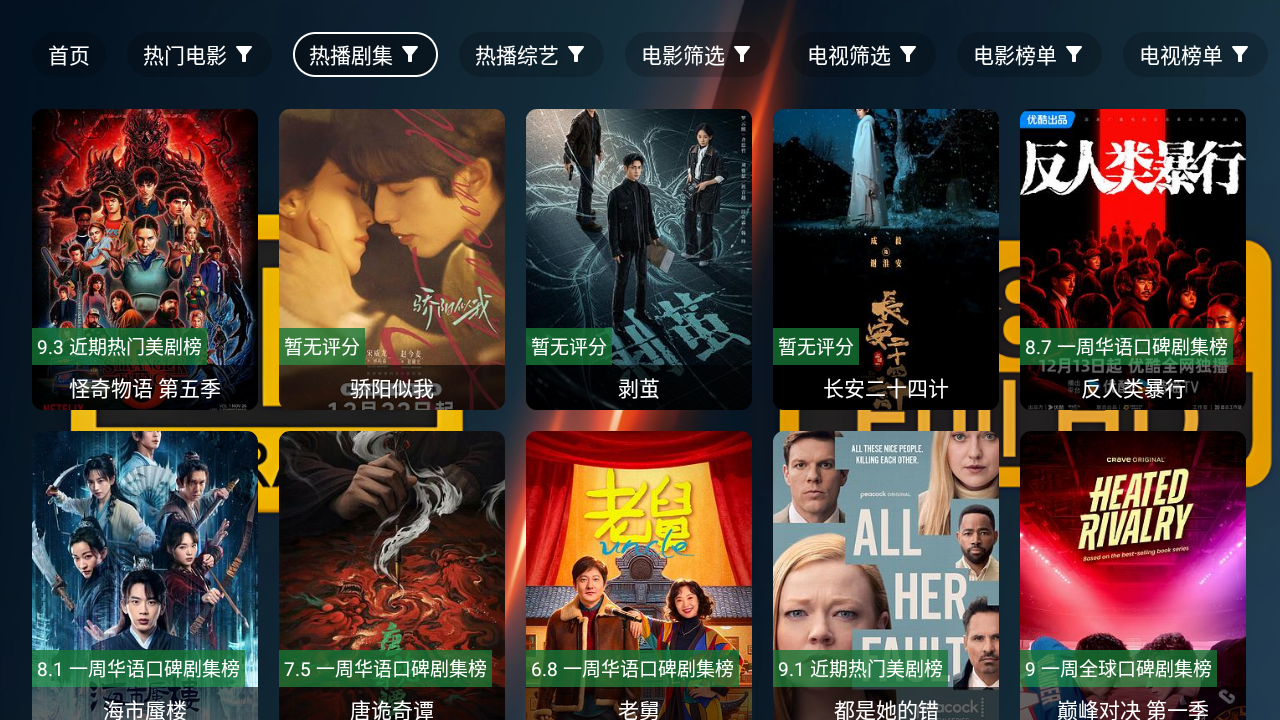This screenshot has width=1280, height=720.
Task: Open the 海市蜃楼 series card
Action: pos(145,575)
